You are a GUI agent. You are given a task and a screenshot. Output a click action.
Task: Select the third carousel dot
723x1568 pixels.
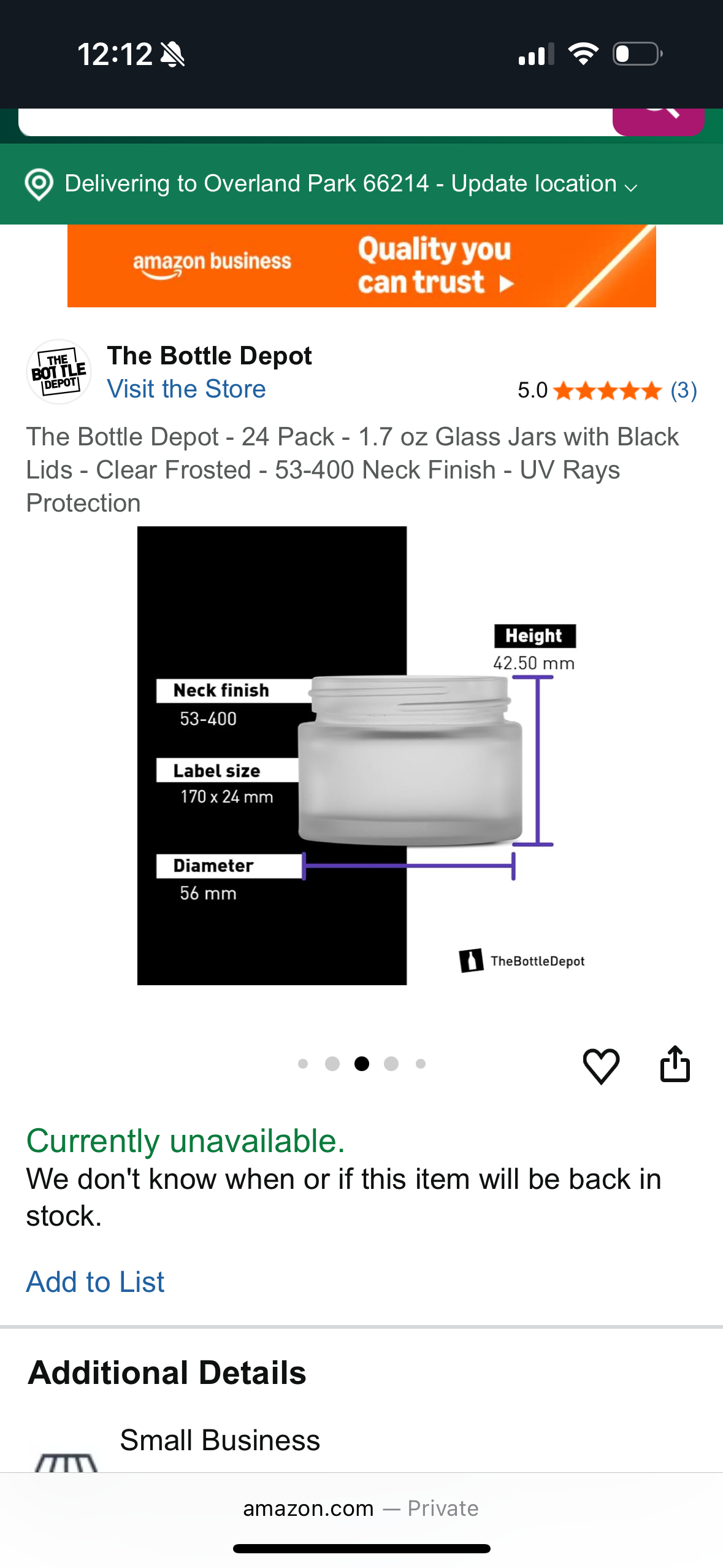pos(361,1064)
